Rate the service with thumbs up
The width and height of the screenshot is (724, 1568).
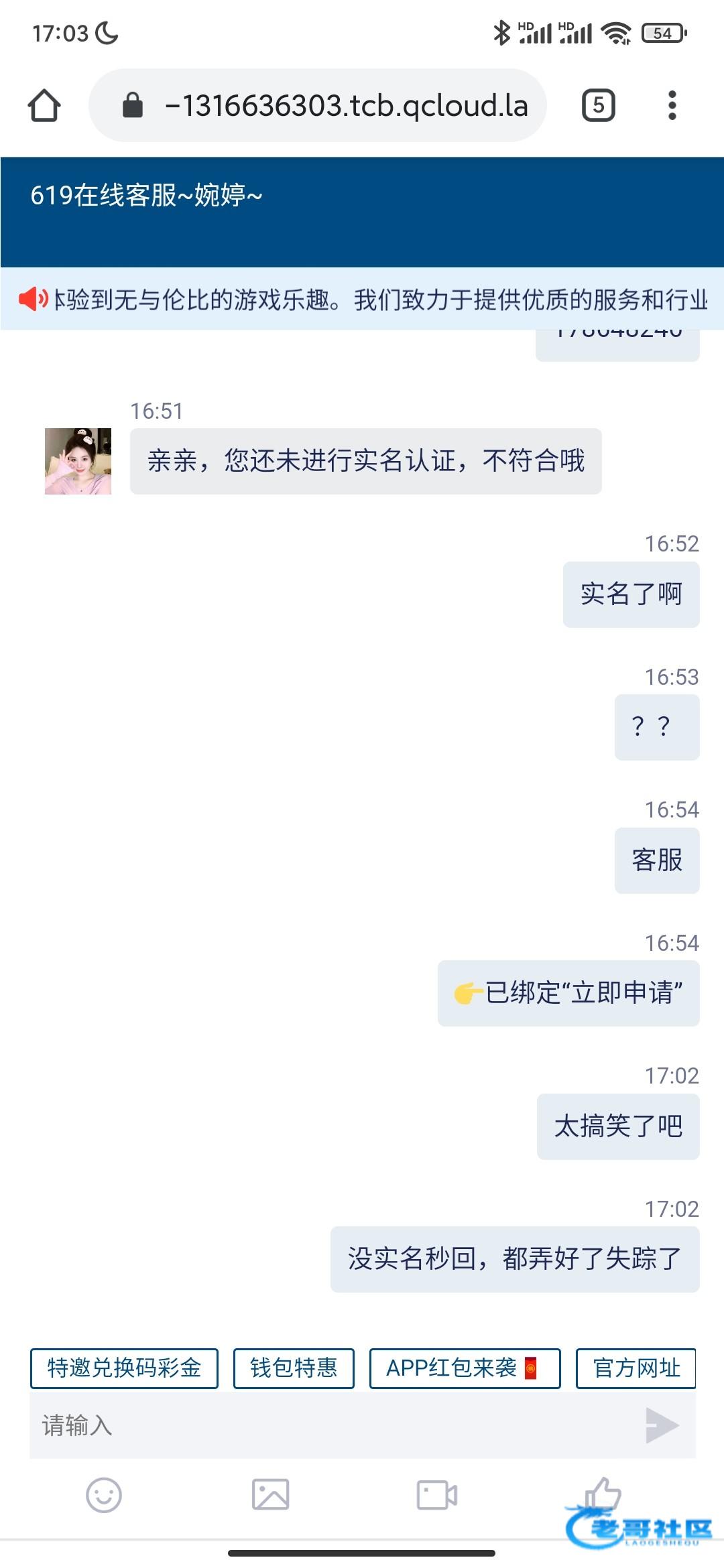pyautogui.click(x=603, y=1494)
